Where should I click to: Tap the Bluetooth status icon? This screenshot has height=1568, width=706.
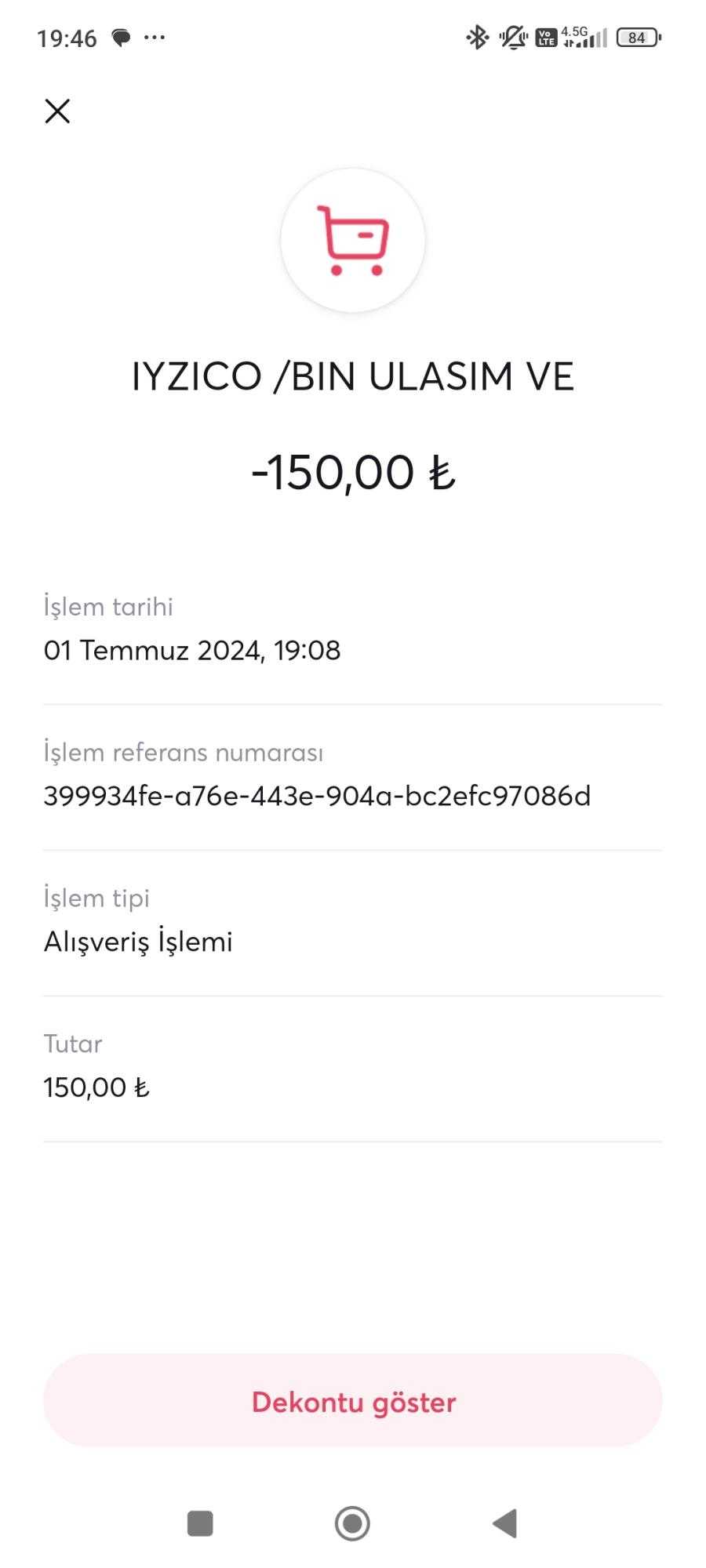pyautogui.click(x=477, y=35)
